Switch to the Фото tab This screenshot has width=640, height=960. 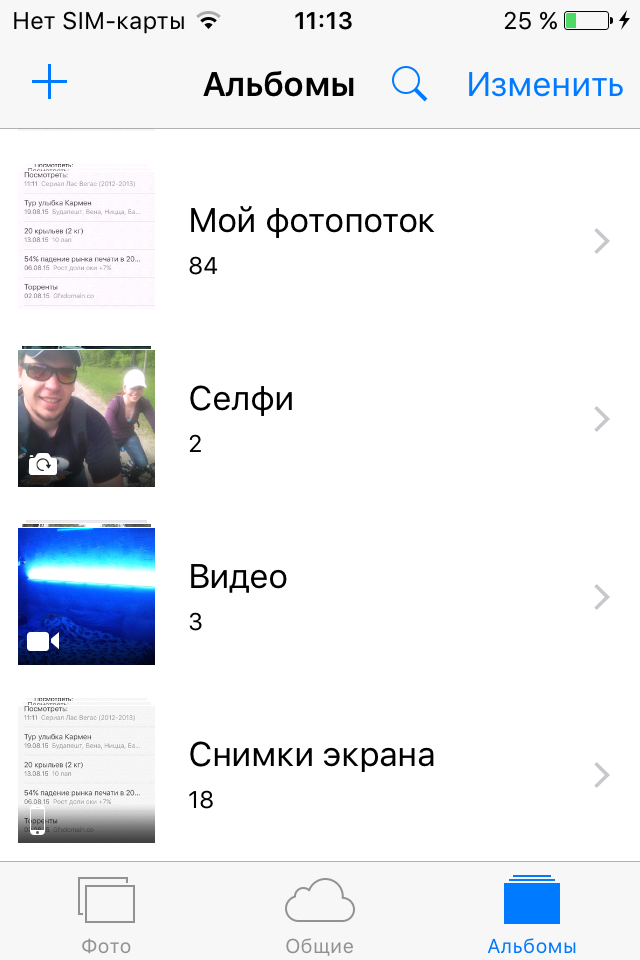point(106,911)
